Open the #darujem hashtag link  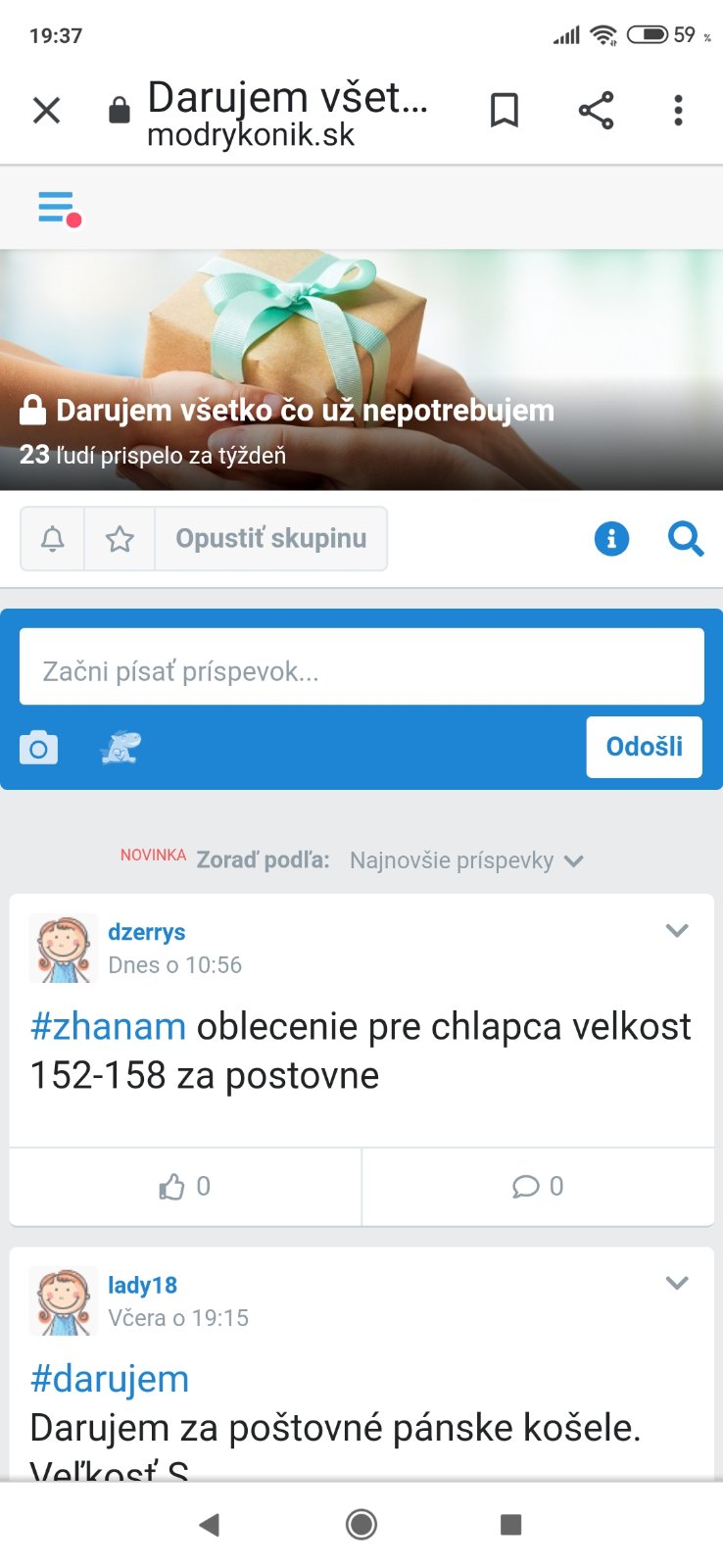point(110,1379)
